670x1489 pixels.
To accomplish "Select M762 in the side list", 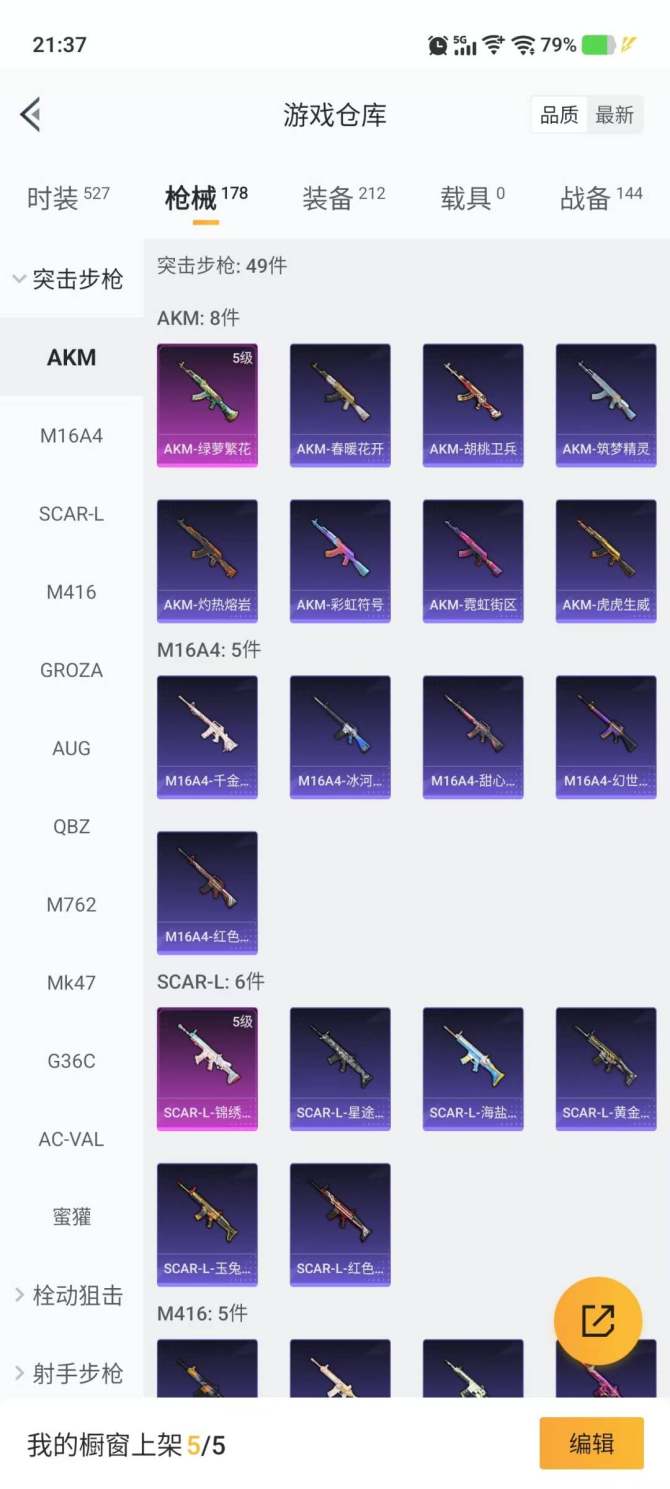I will pos(71,905).
